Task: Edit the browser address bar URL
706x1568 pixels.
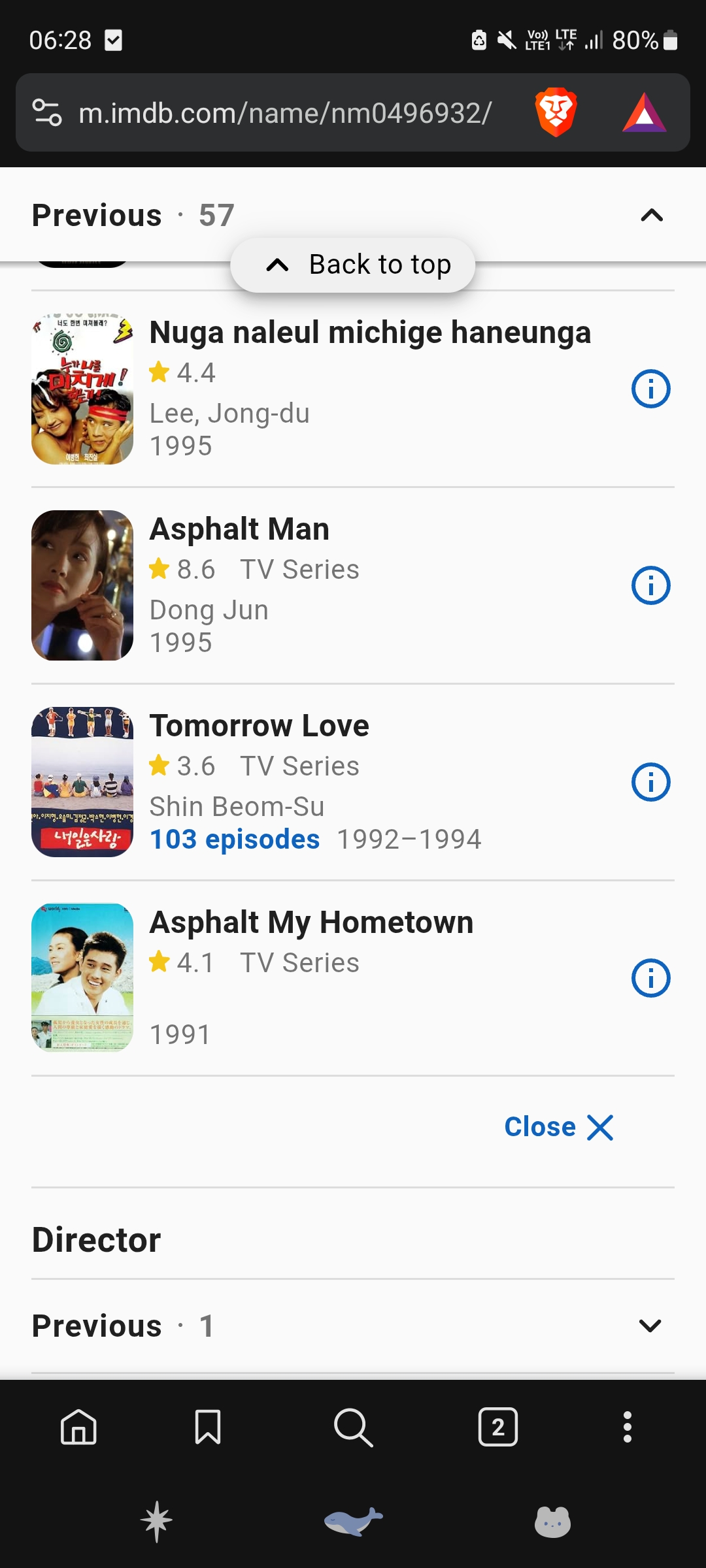Action: (x=285, y=113)
